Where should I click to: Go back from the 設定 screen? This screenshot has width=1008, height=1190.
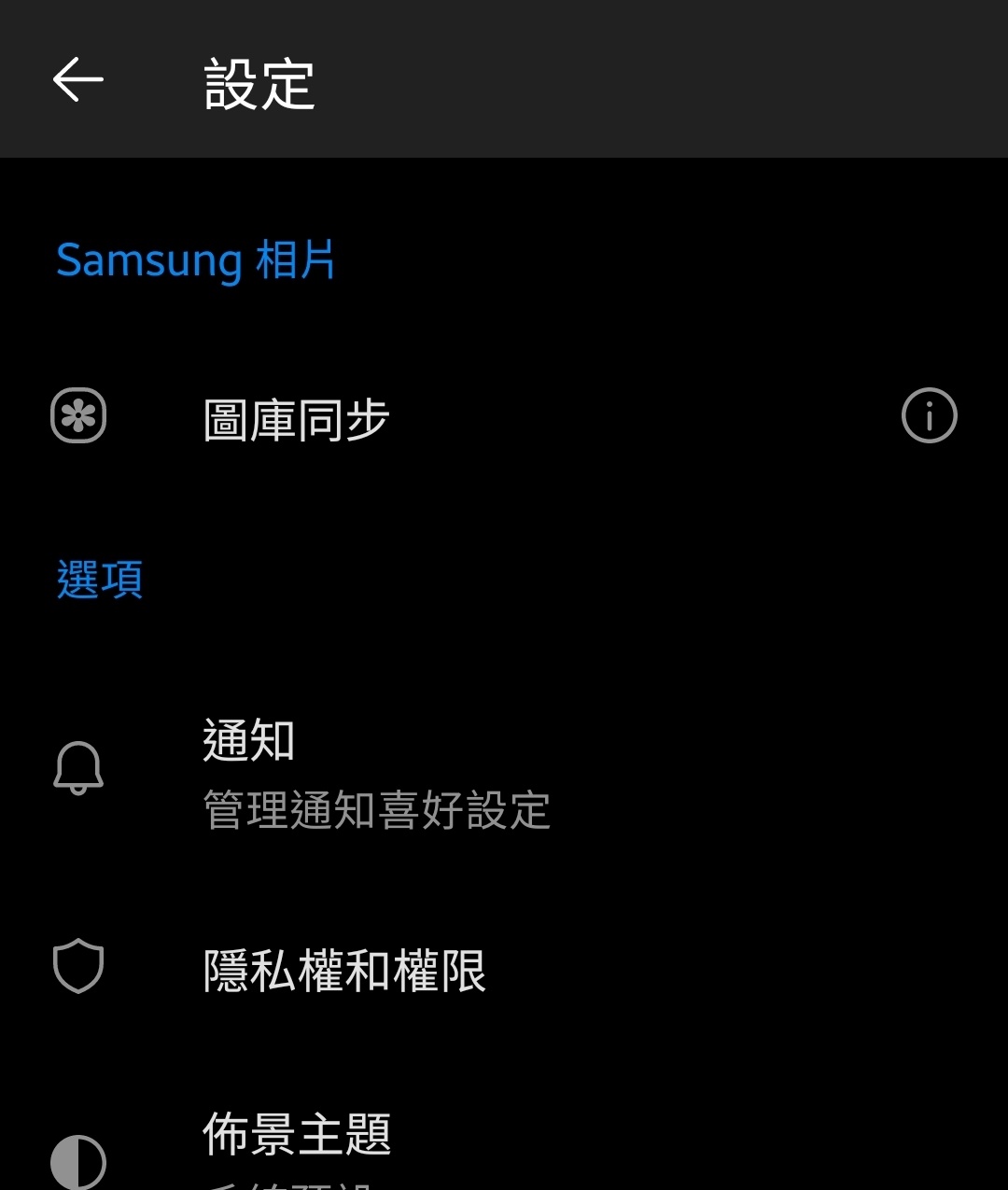click(78, 80)
